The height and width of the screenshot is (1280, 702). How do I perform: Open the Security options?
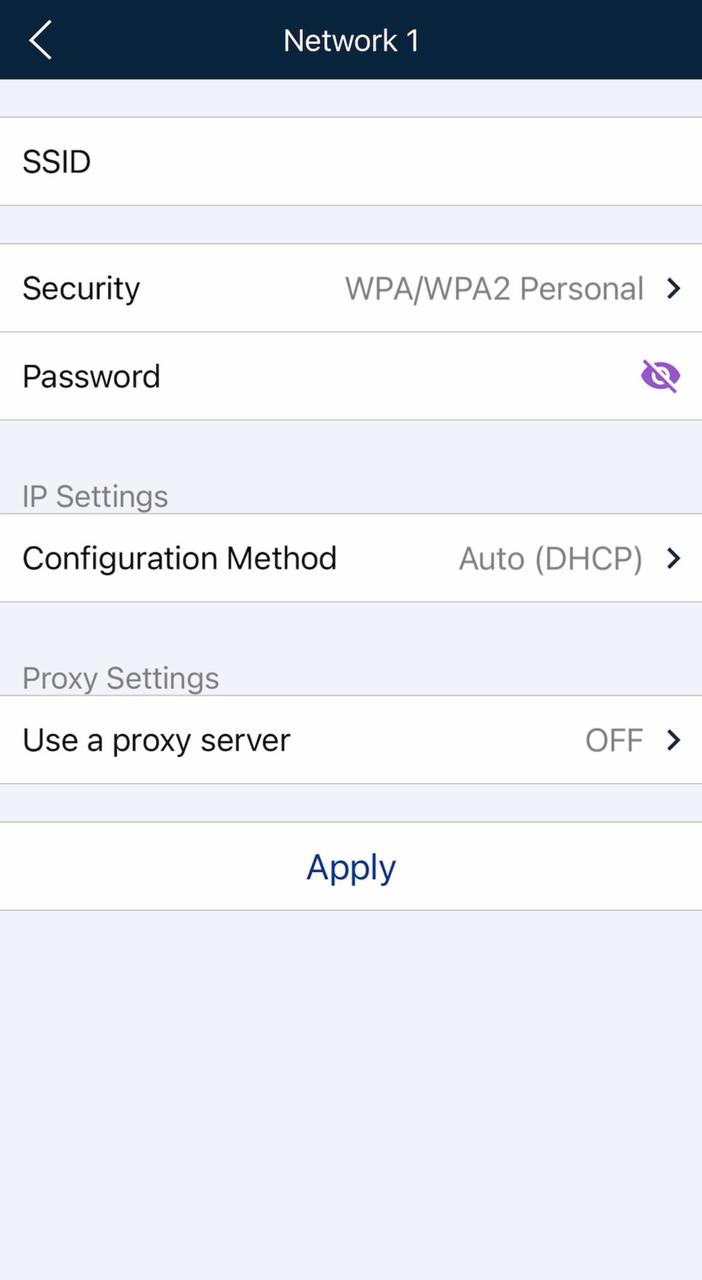click(x=351, y=289)
